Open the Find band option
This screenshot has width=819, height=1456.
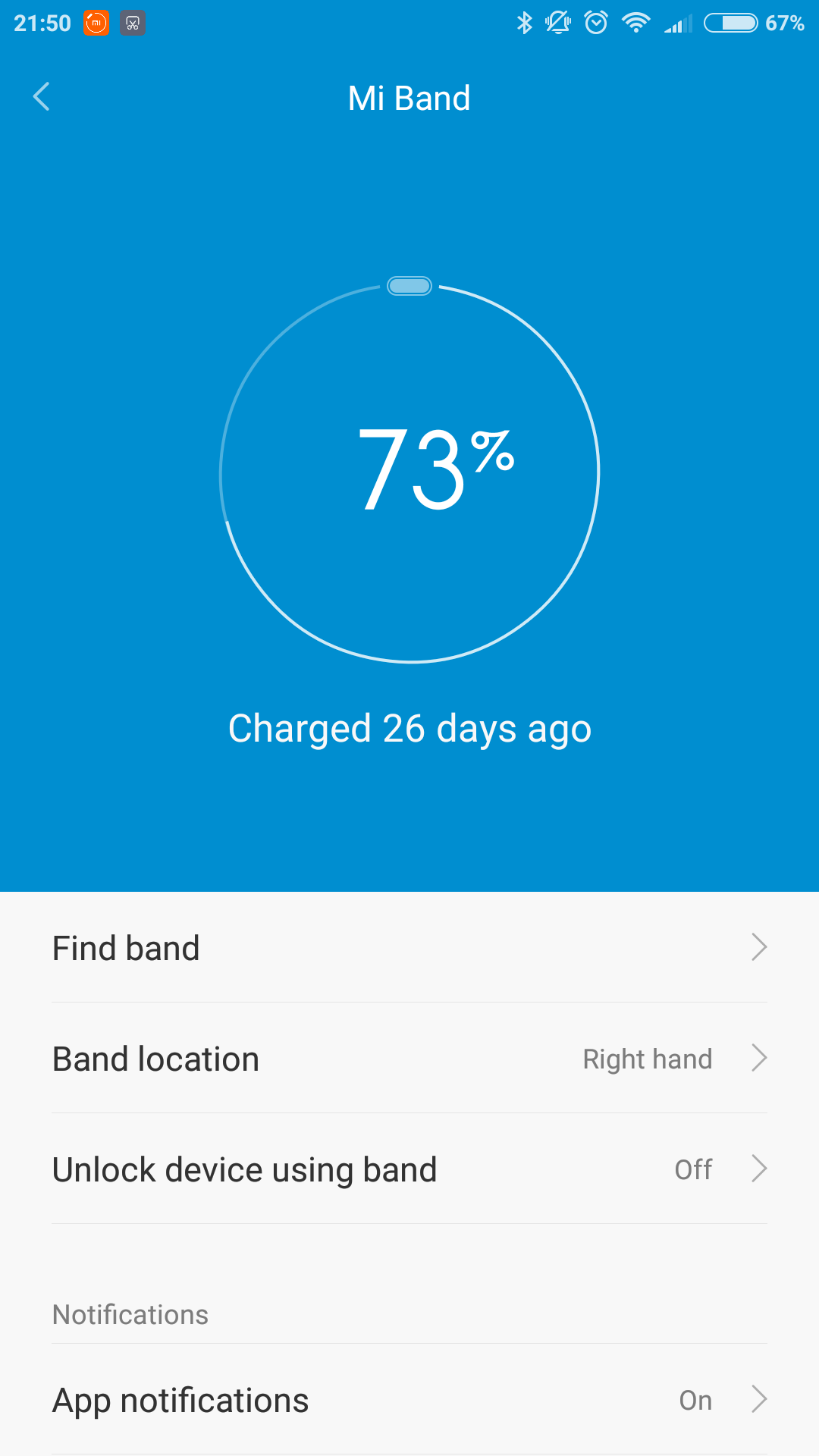click(409, 948)
